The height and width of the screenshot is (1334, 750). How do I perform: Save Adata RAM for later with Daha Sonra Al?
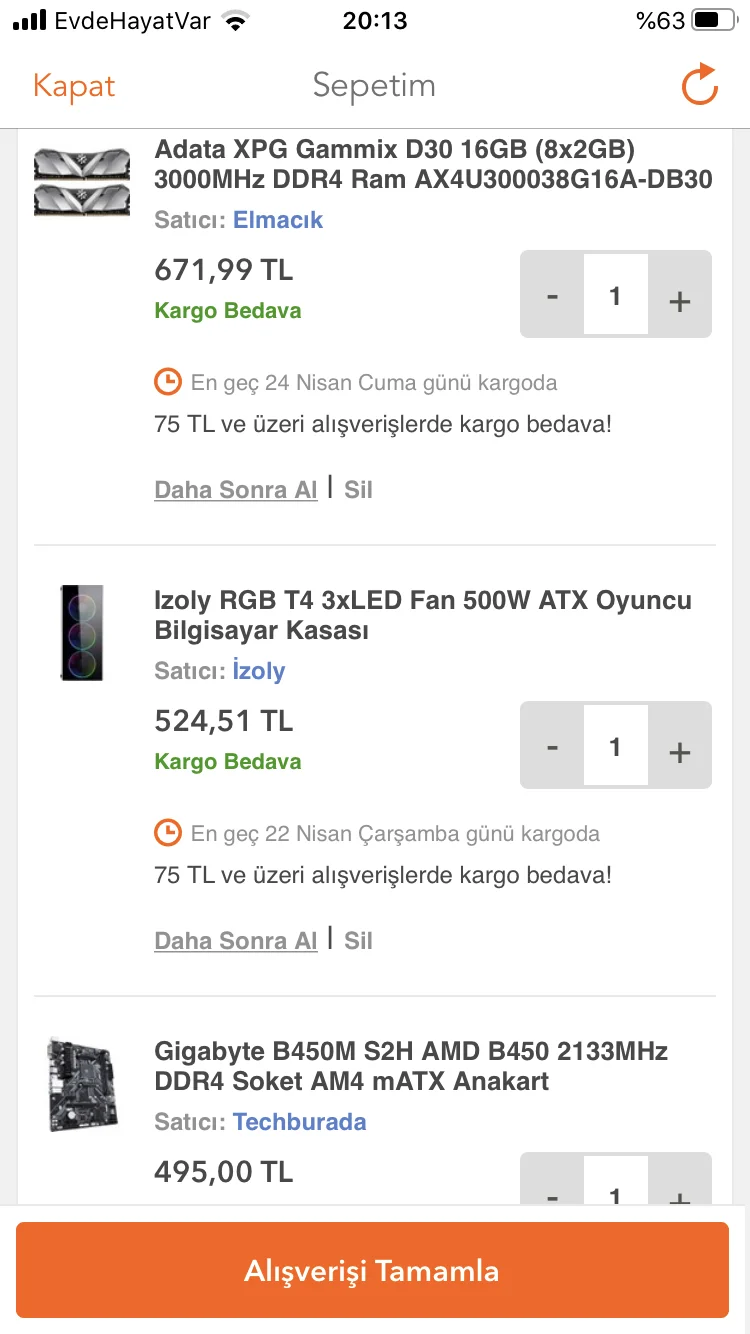[235, 490]
